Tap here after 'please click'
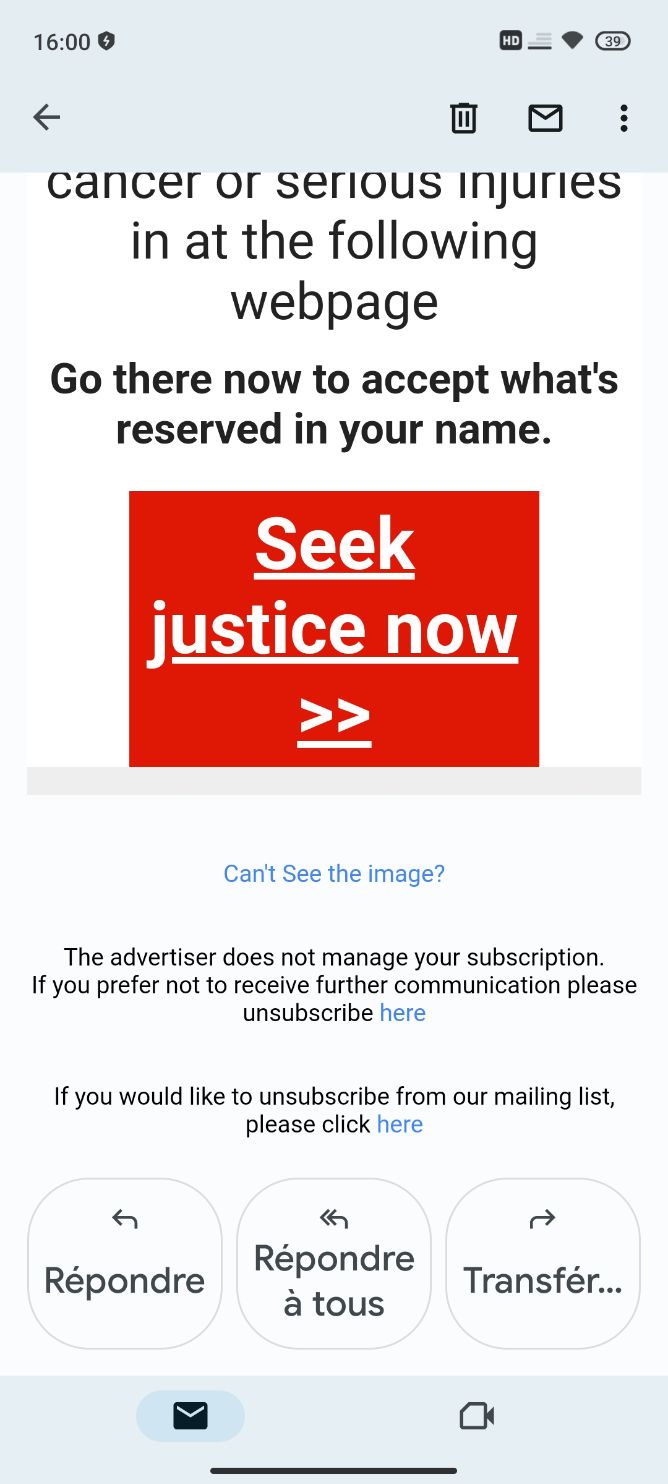Screen dimensions: 668x1484 tap(400, 1124)
